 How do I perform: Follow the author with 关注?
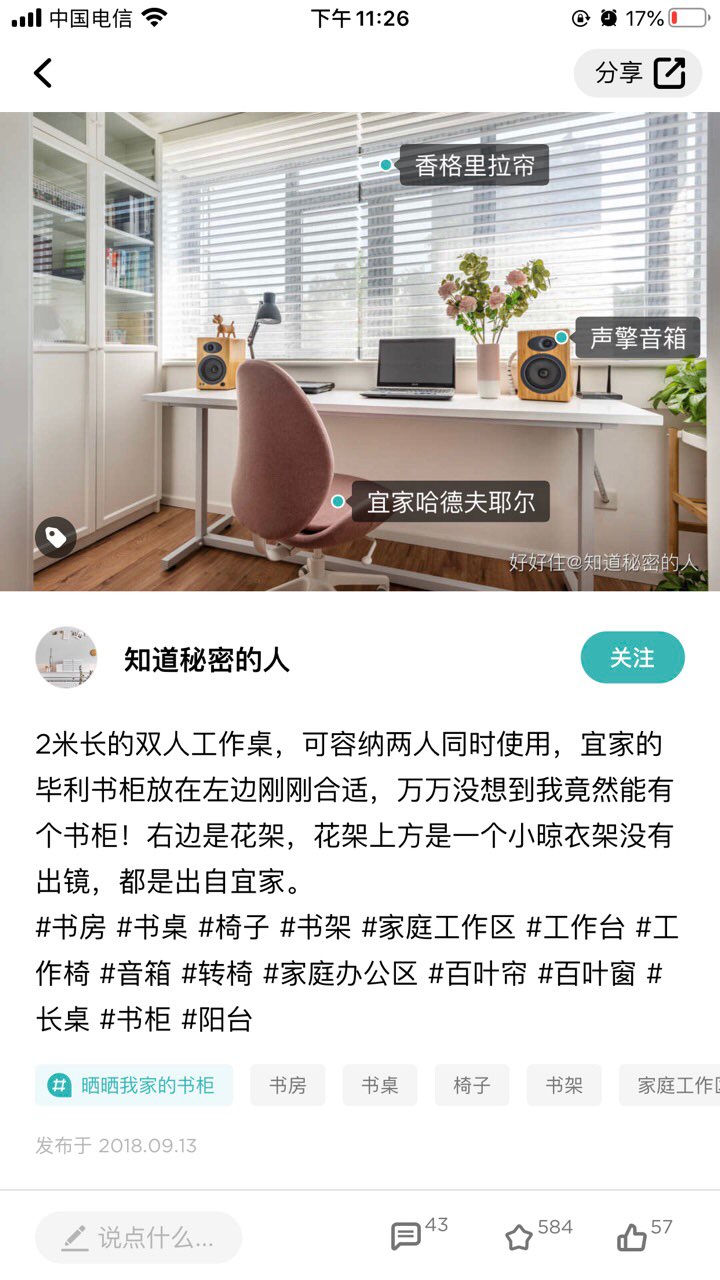[x=632, y=658]
